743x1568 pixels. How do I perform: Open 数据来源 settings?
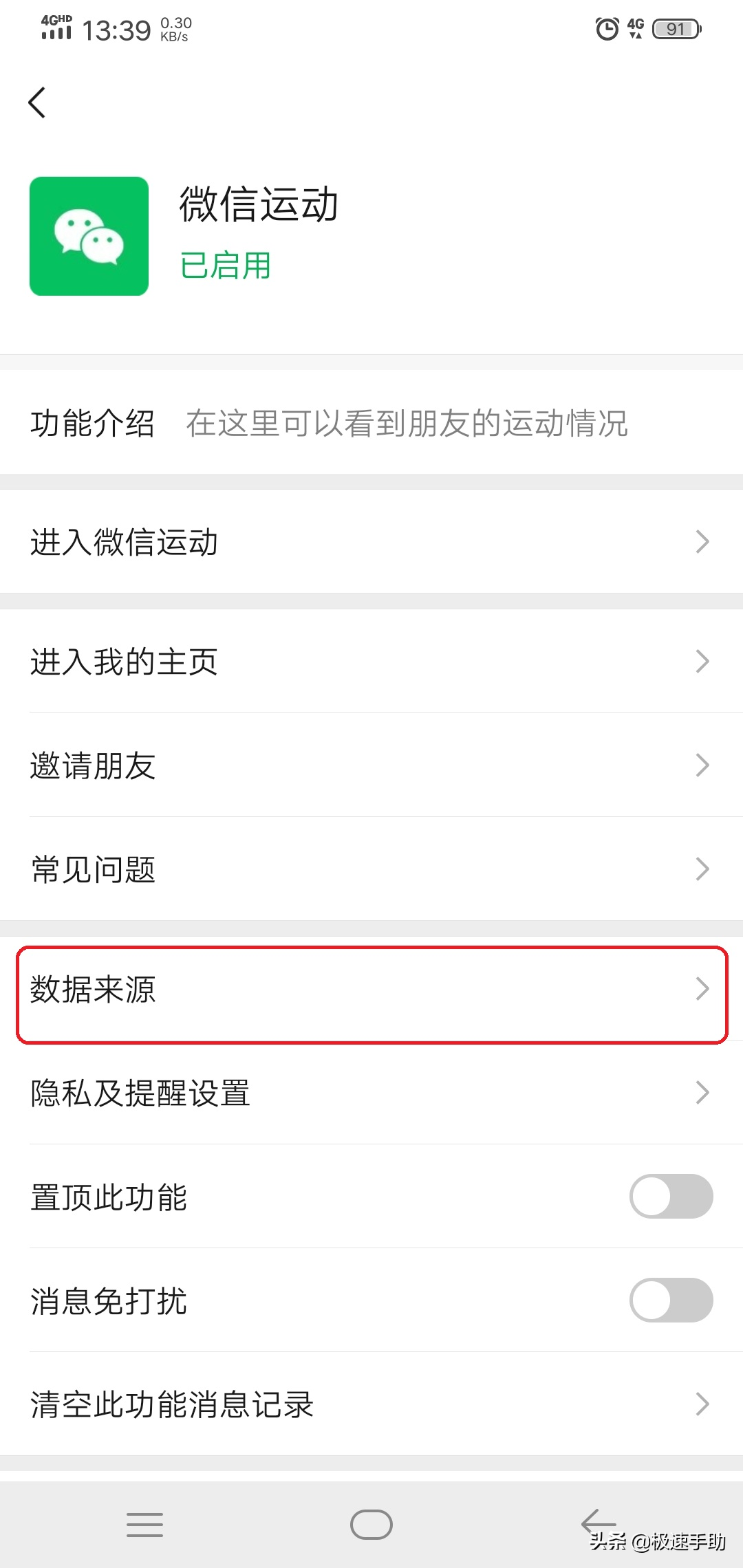371,990
